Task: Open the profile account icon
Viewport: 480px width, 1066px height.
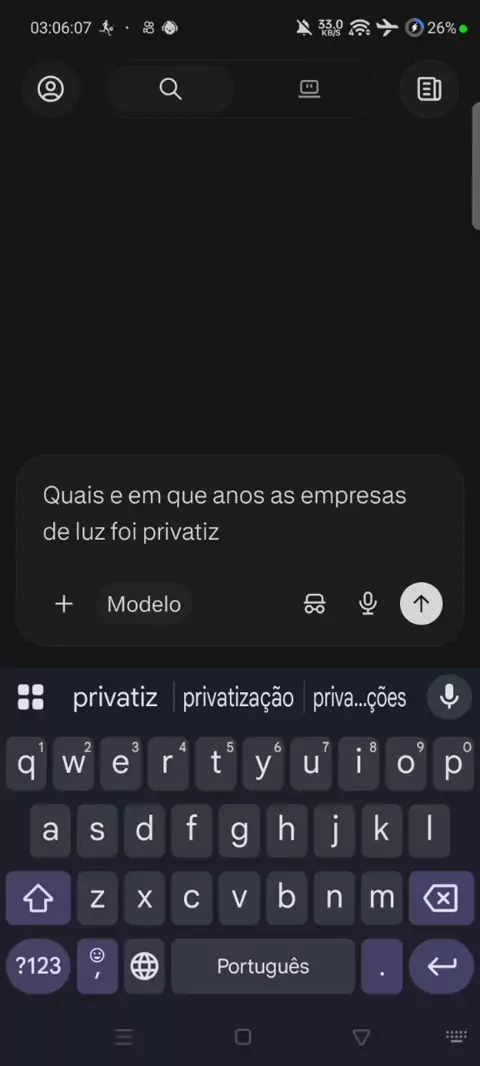Action: pos(50,89)
